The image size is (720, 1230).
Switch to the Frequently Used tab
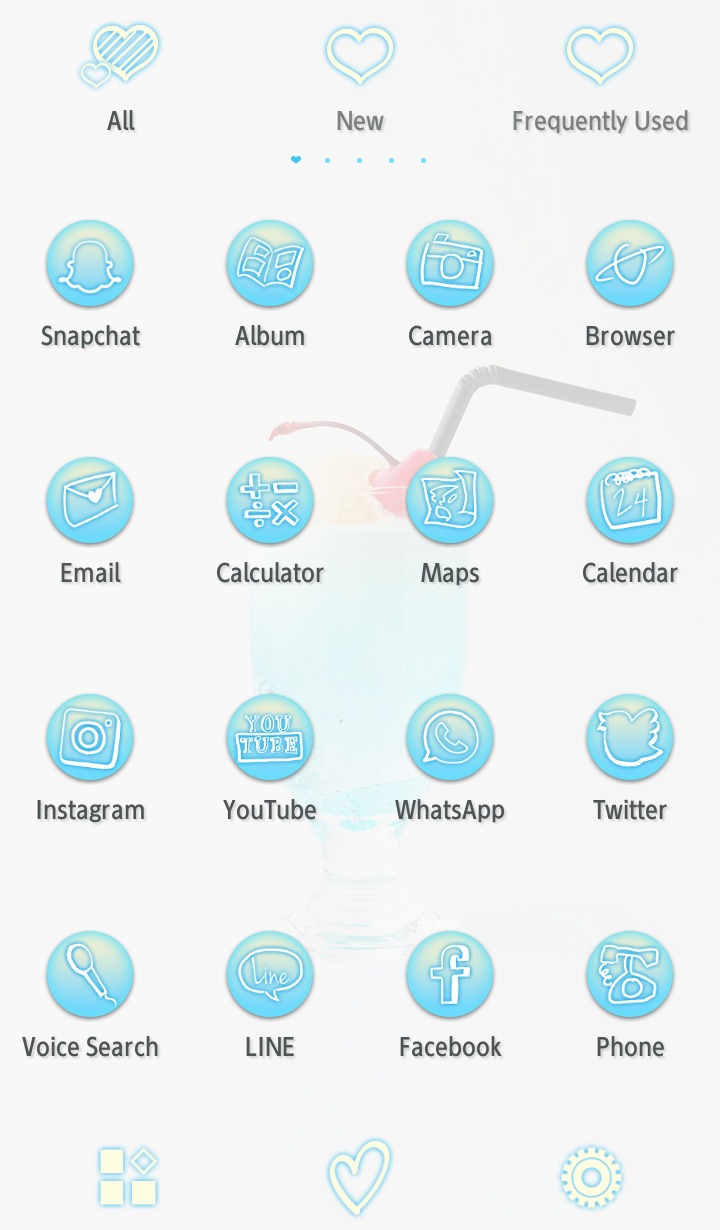click(600, 78)
